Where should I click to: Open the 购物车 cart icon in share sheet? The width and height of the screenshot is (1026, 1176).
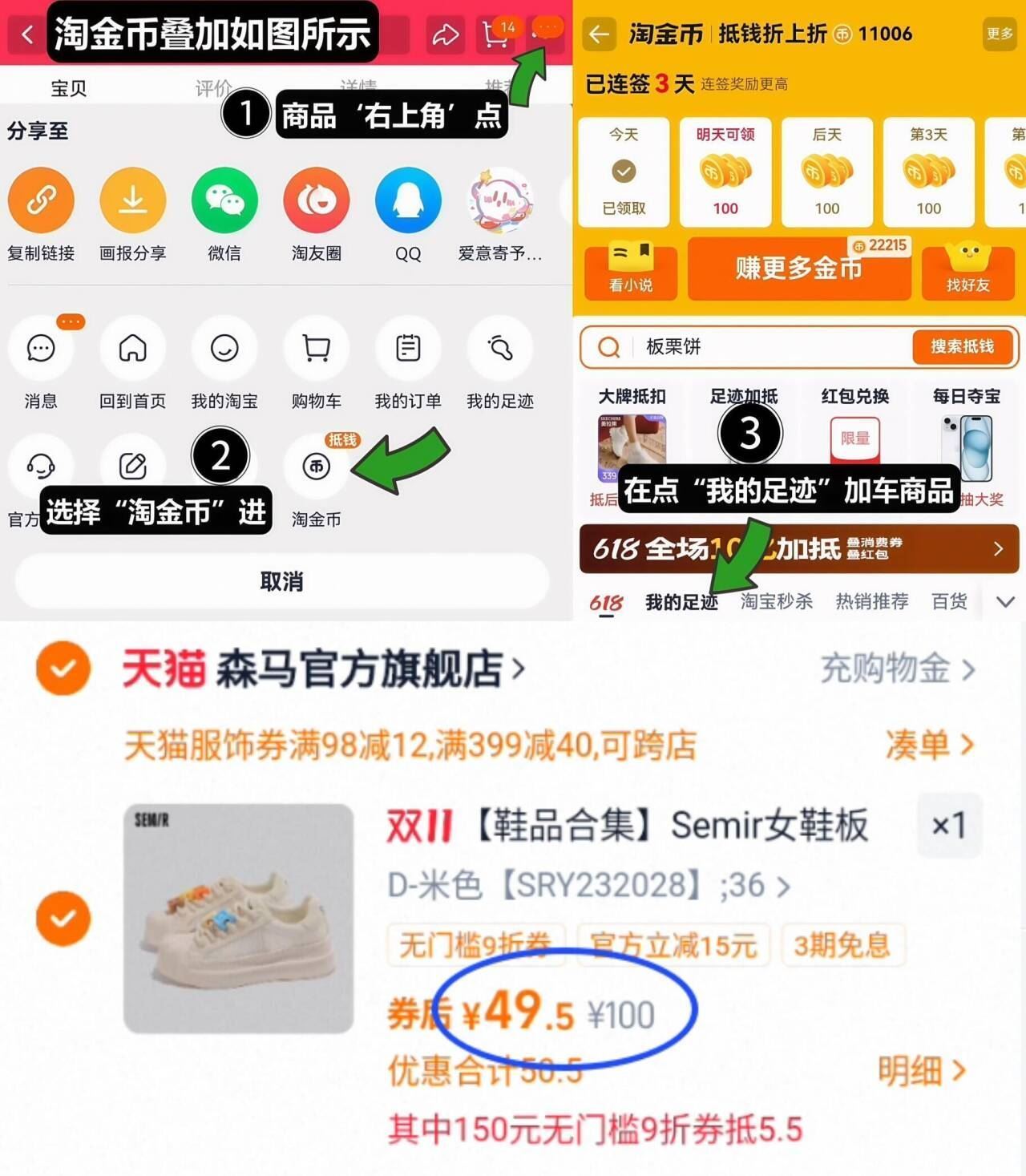click(x=316, y=348)
